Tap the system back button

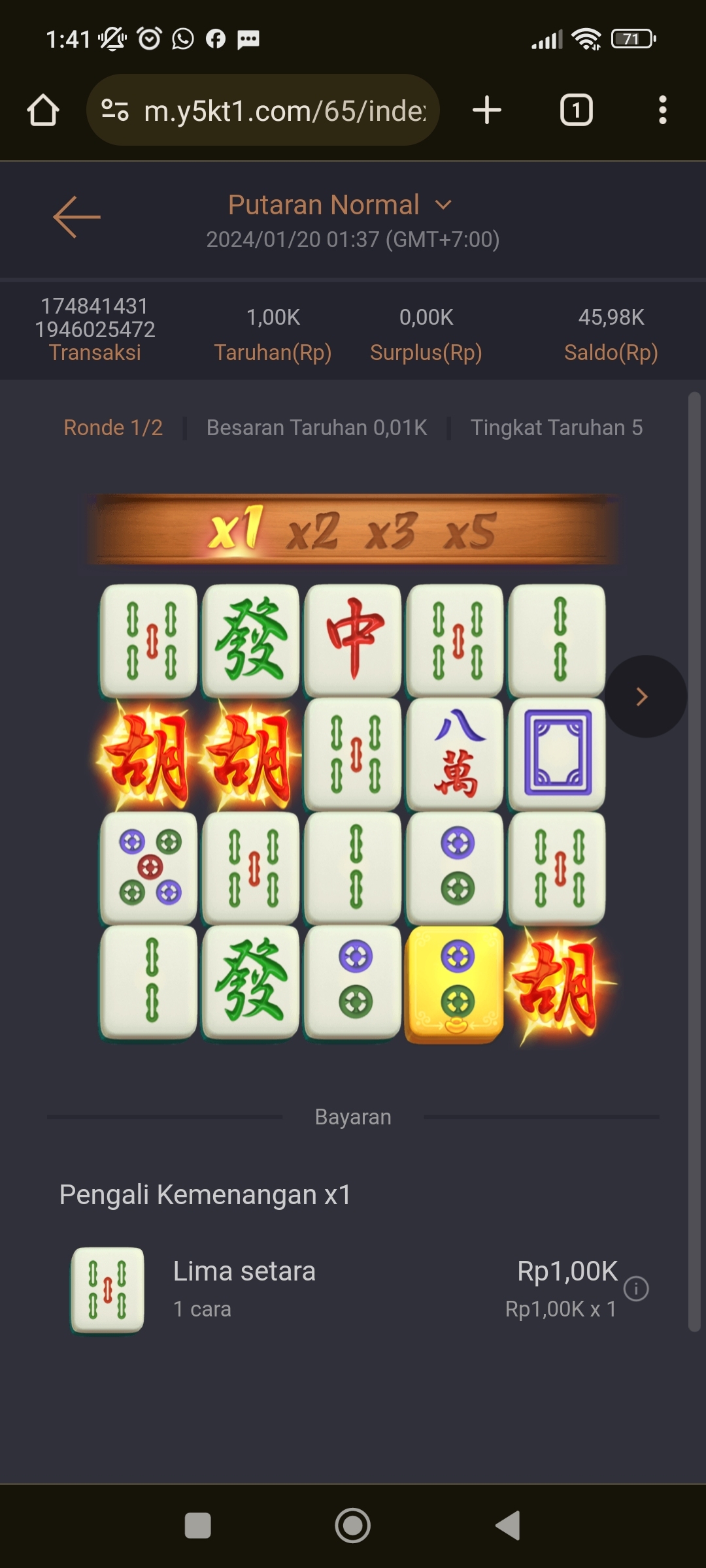click(x=507, y=1526)
